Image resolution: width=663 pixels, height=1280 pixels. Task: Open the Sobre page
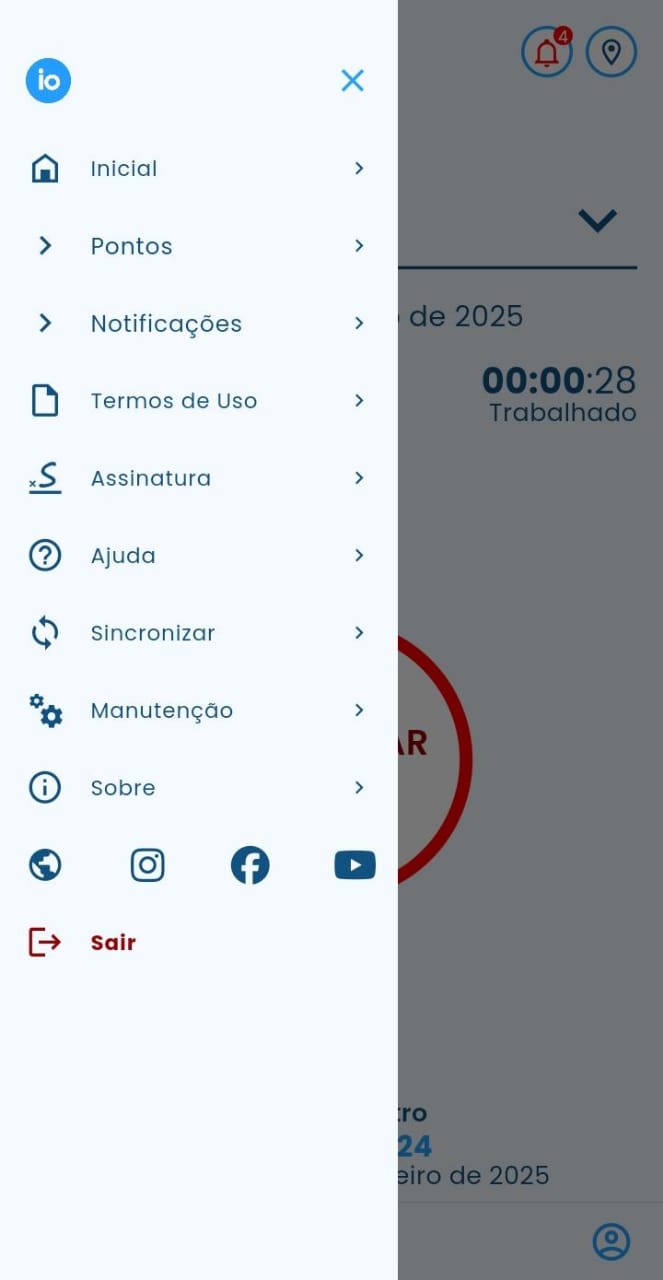point(123,788)
